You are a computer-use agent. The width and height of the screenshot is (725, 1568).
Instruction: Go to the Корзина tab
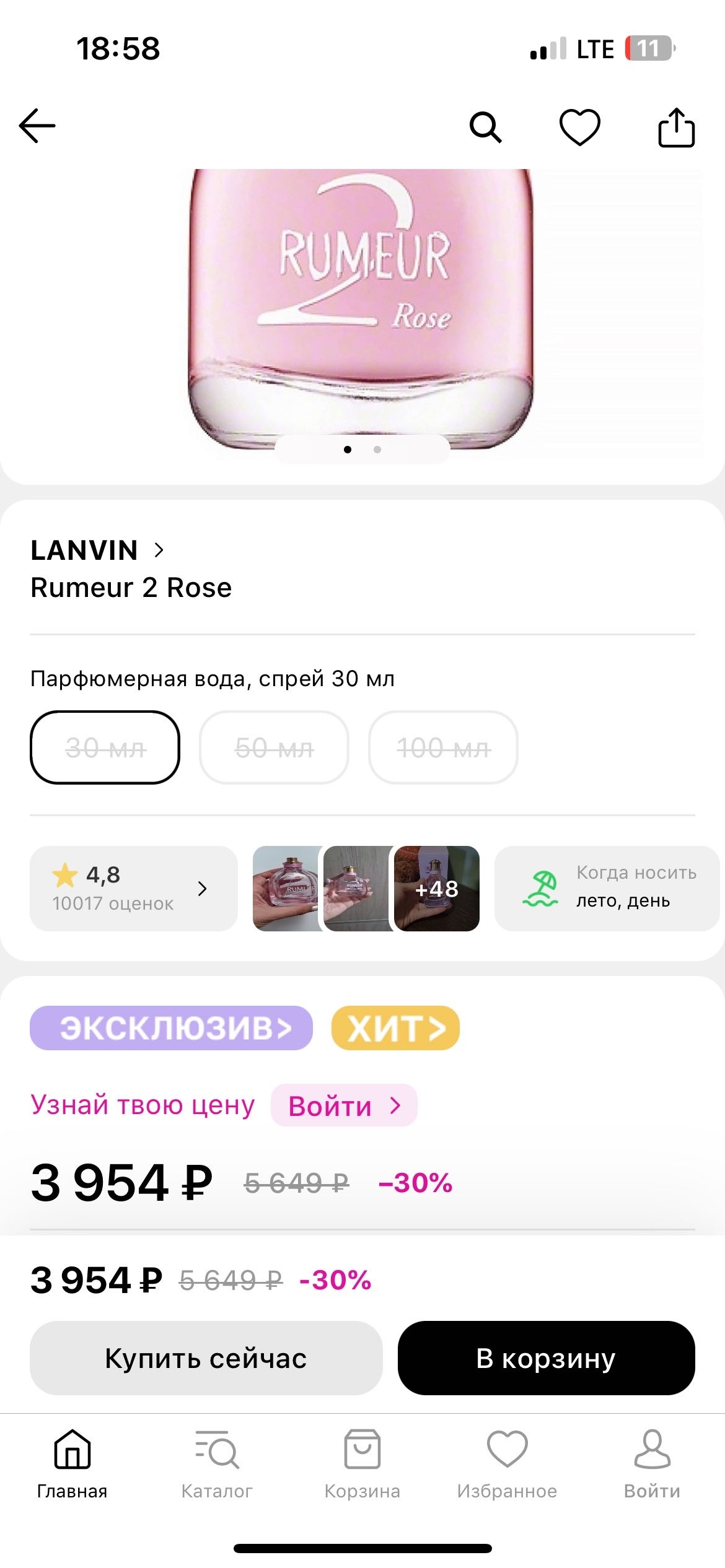click(x=362, y=1464)
